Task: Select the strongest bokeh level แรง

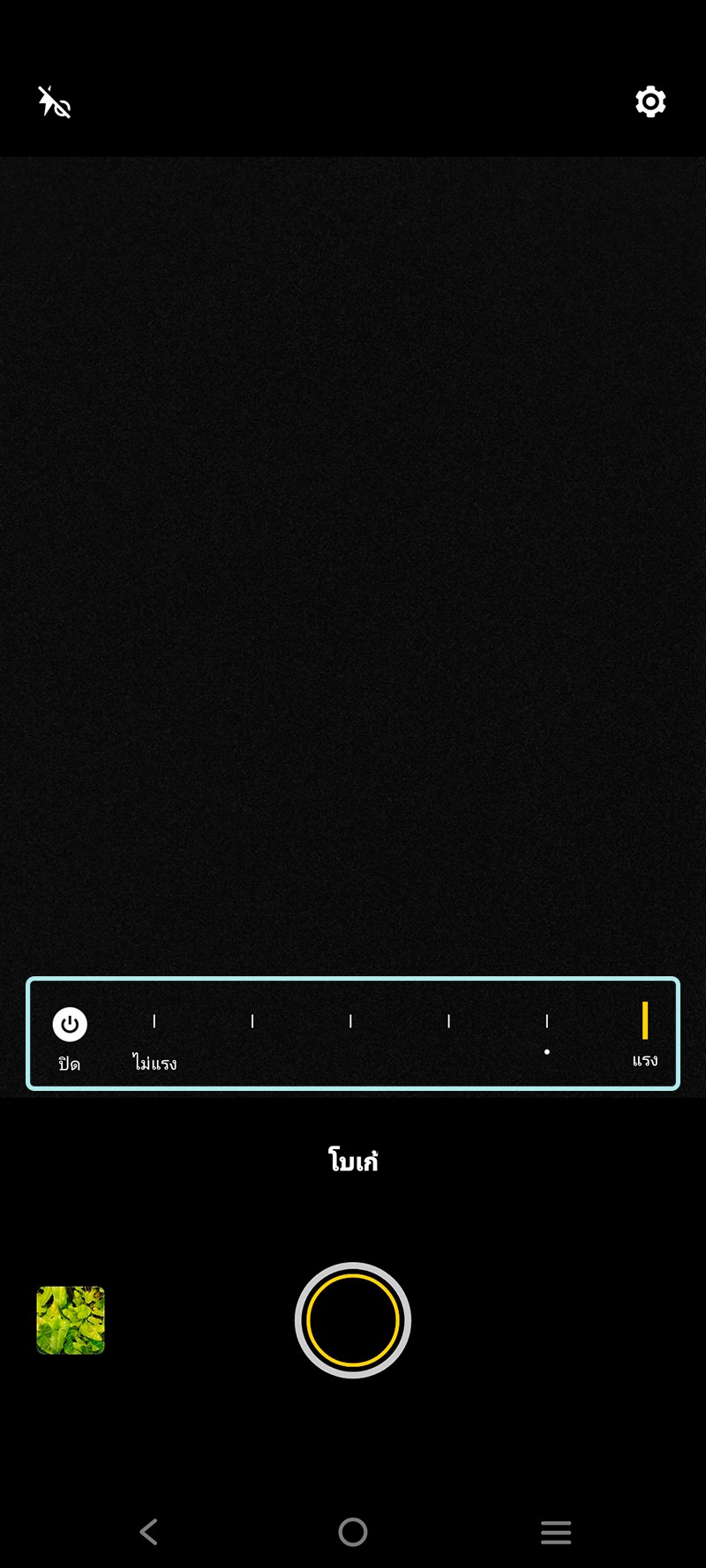Action: pyautogui.click(x=645, y=1023)
